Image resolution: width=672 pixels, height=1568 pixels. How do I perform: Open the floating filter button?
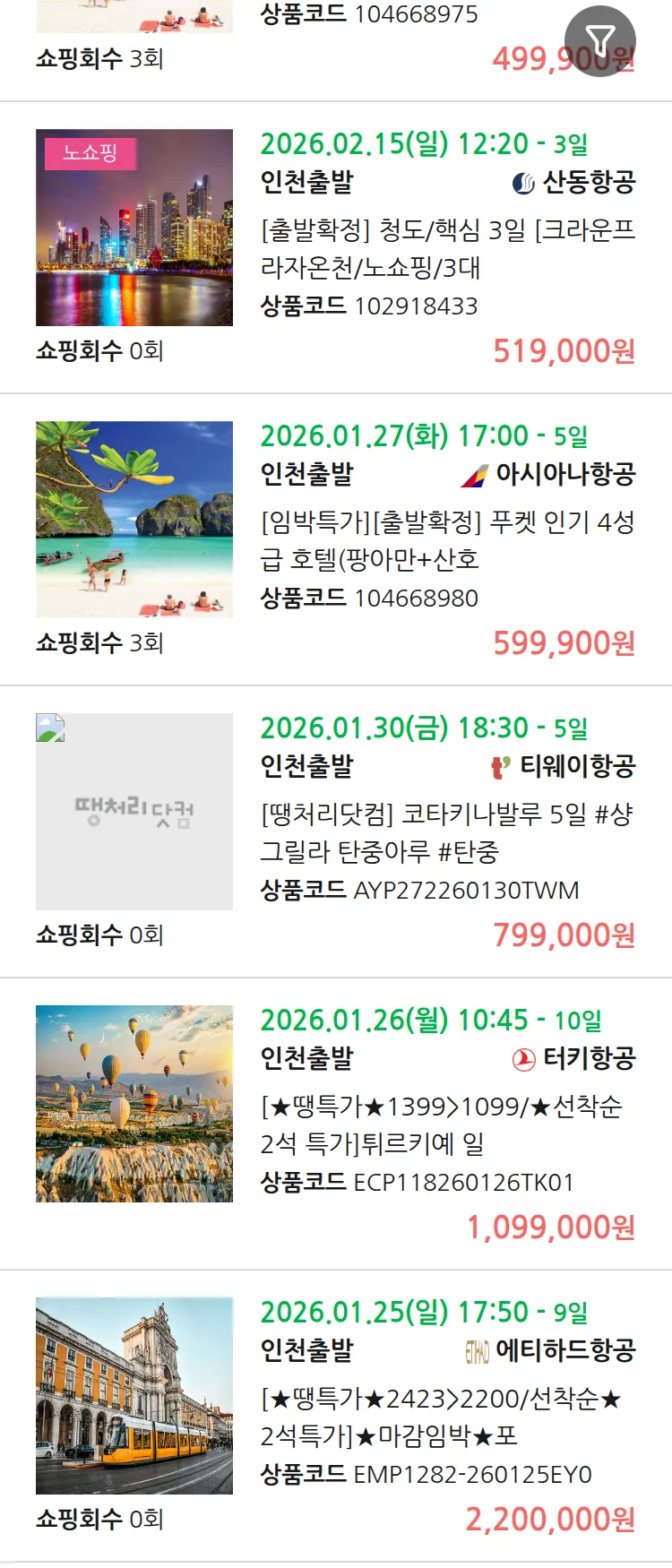(599, 40)
